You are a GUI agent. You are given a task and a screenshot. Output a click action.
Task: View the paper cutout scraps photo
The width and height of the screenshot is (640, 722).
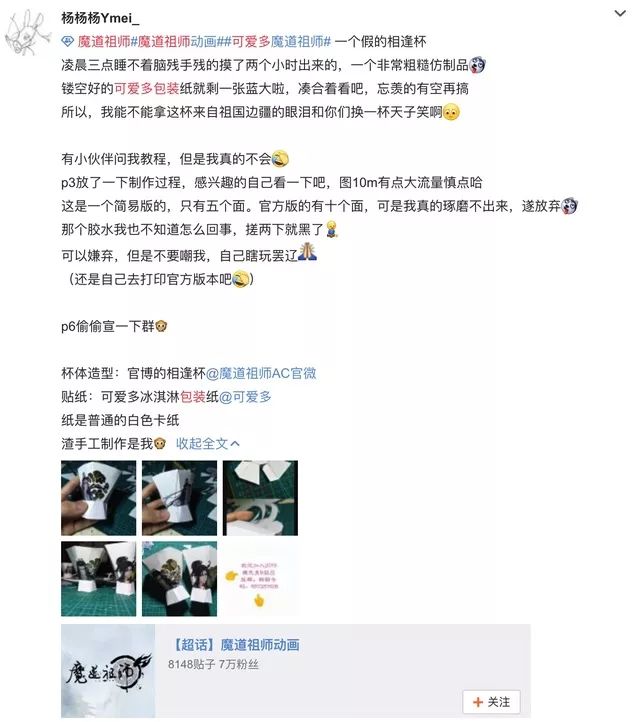click(259, 497)
